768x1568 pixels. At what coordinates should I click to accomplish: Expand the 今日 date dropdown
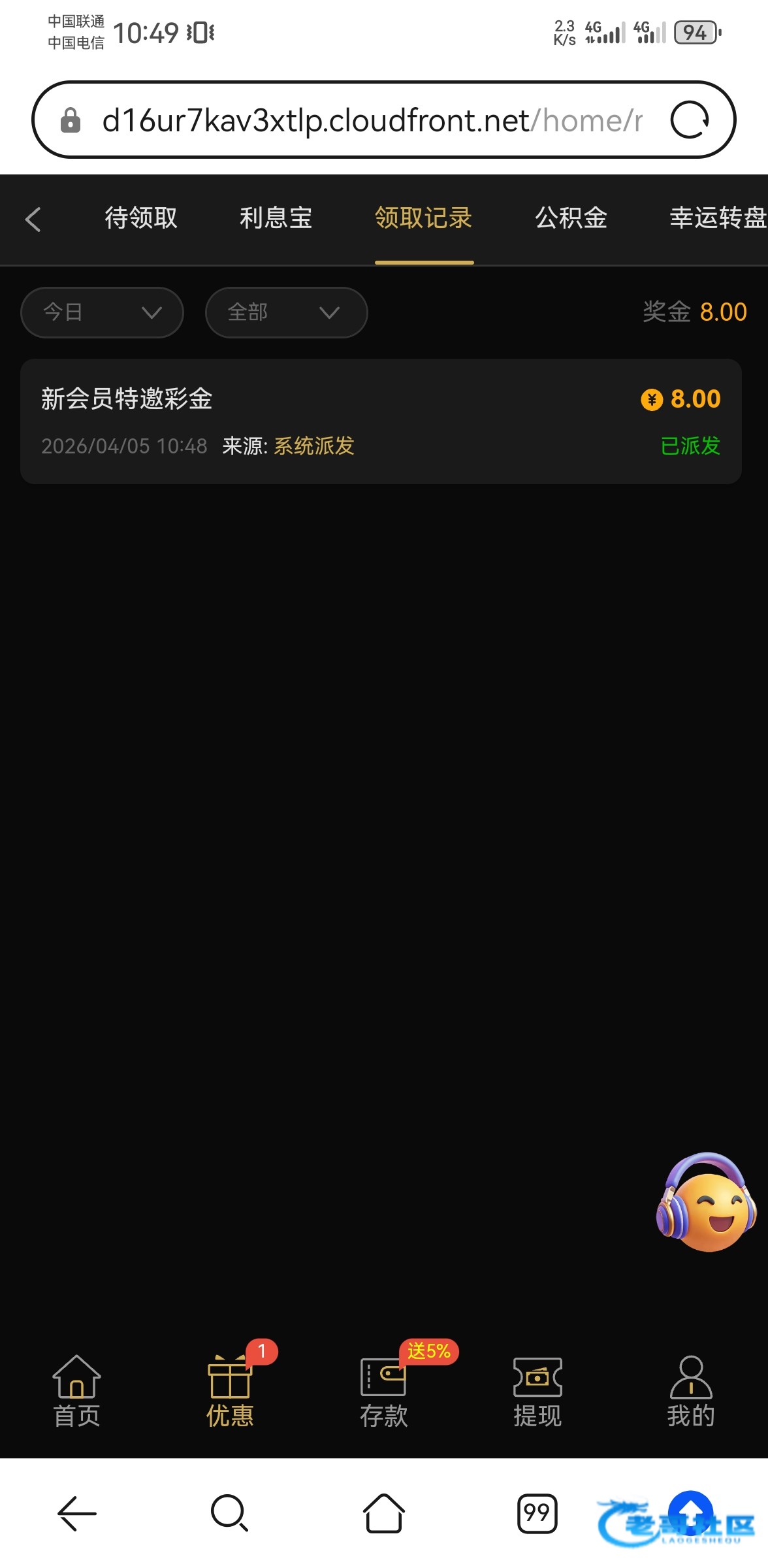point(102,313)
